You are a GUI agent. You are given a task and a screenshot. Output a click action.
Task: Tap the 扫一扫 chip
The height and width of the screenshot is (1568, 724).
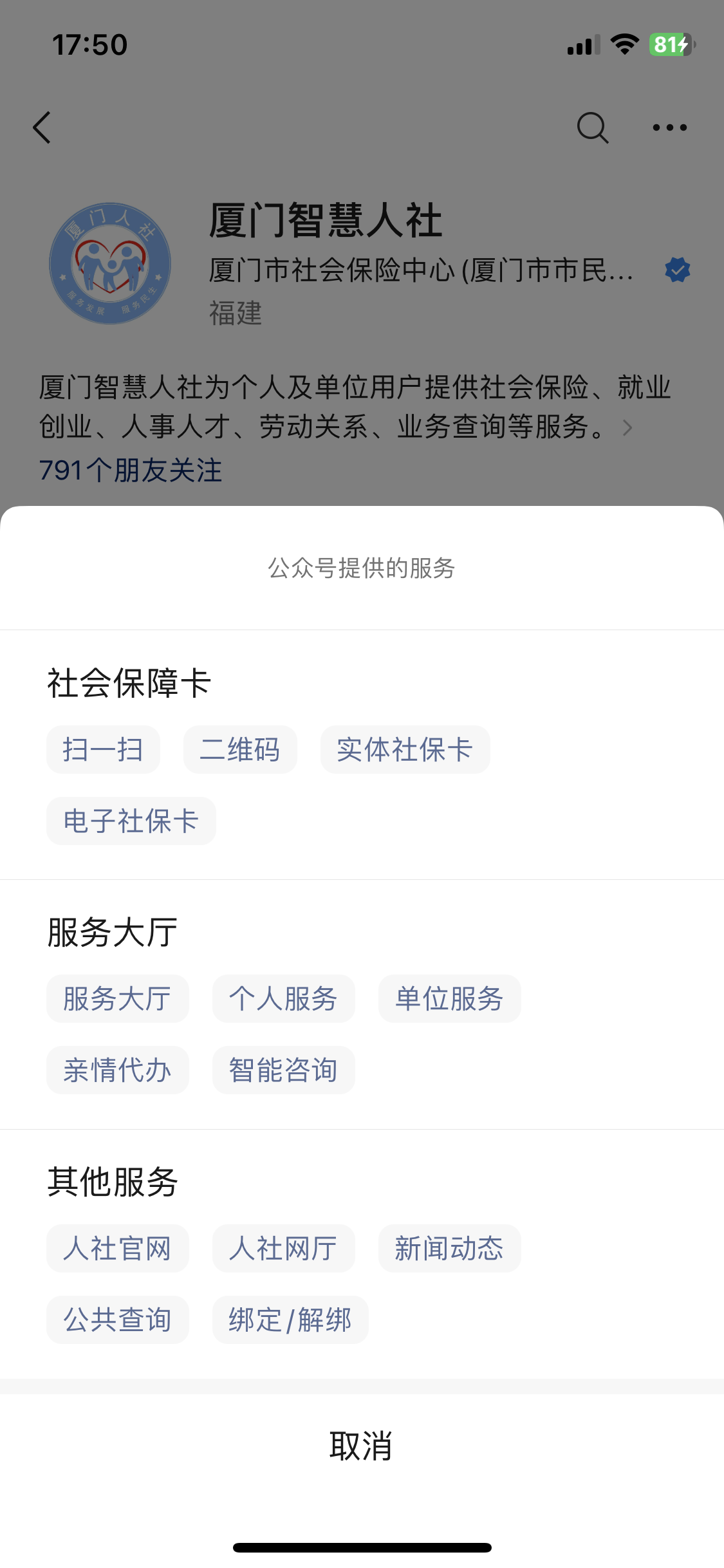[x=103, y=750]
